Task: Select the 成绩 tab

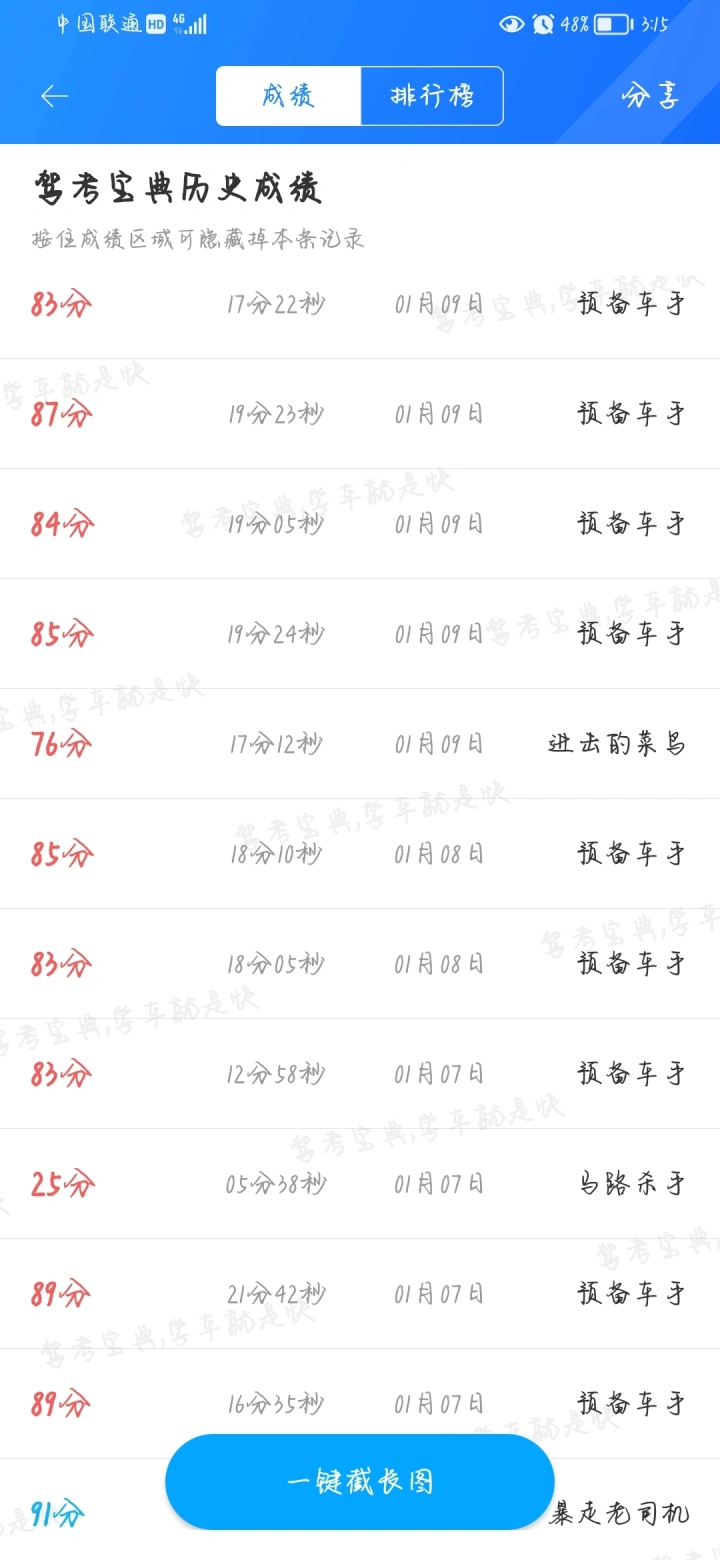Action: (288, 96)
